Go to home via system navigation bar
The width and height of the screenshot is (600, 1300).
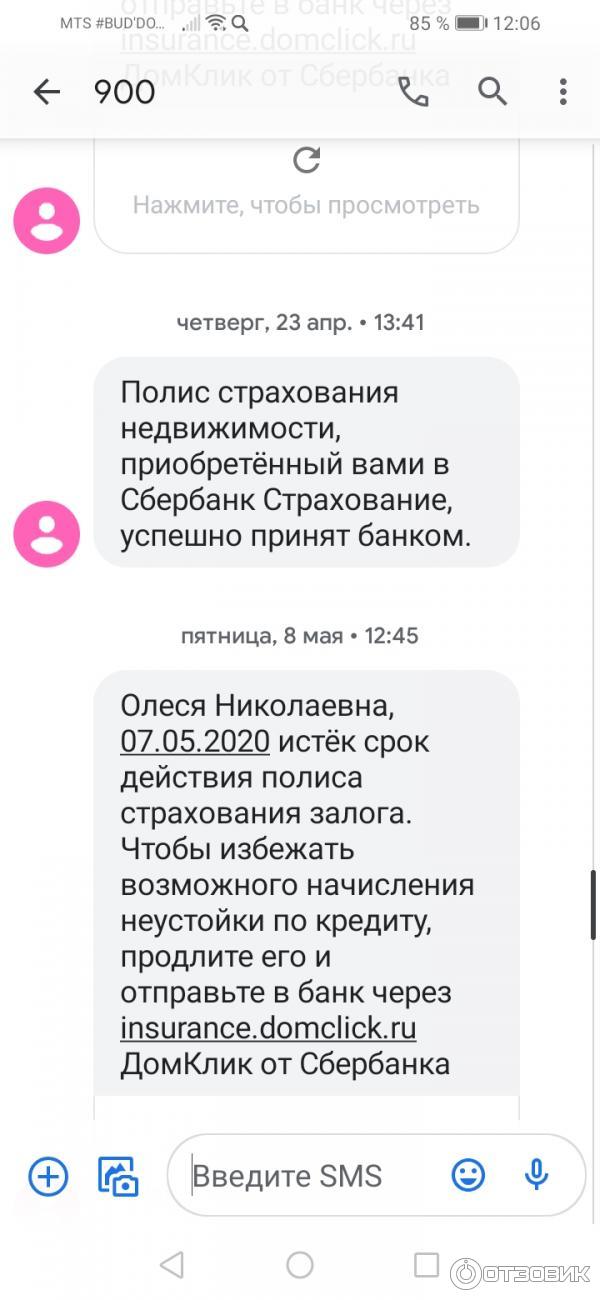[x=300, y=1265]
